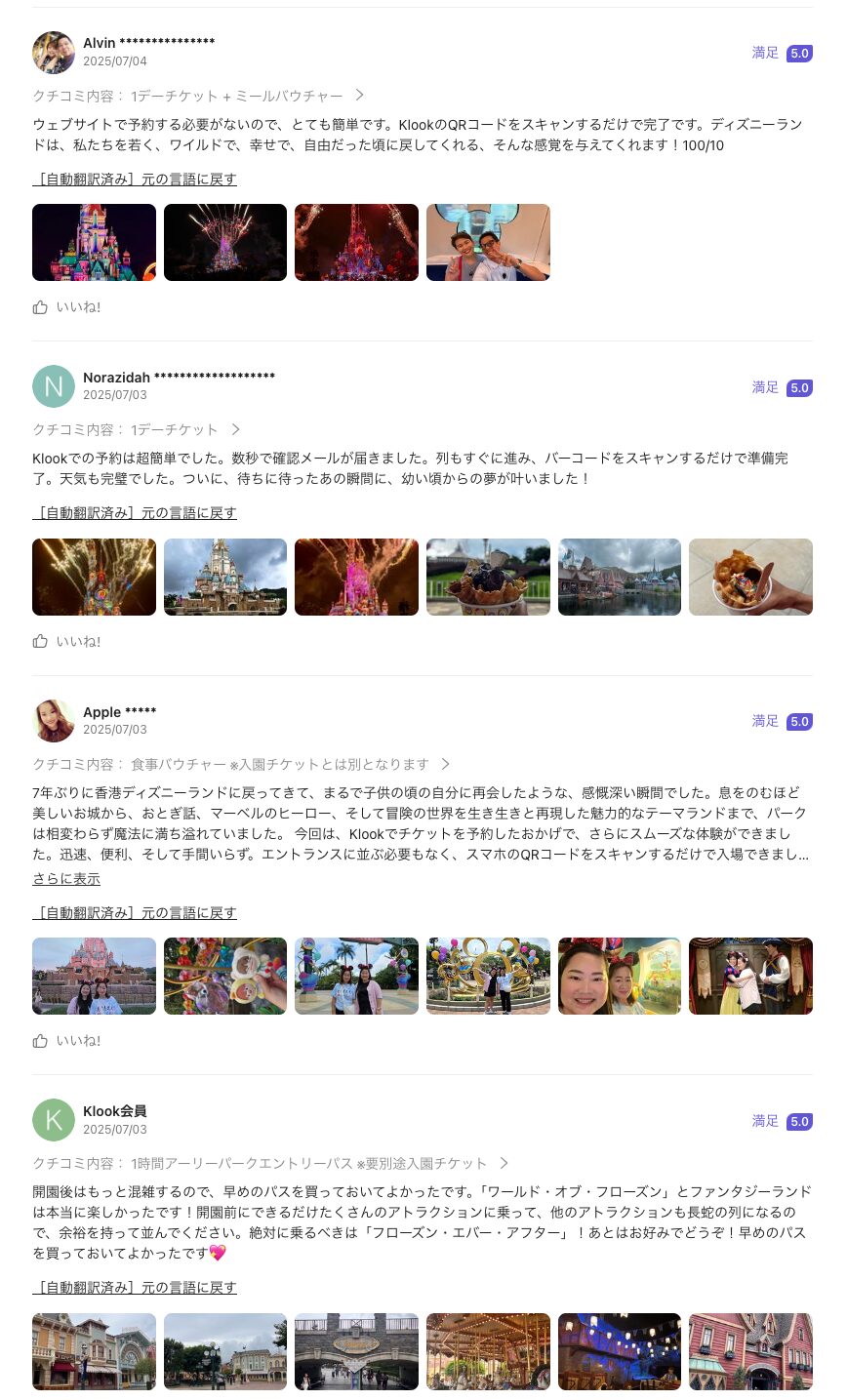Expand Apple's review with さらに表示
This screenshot has height=1400, width=847.
(66, 879)
